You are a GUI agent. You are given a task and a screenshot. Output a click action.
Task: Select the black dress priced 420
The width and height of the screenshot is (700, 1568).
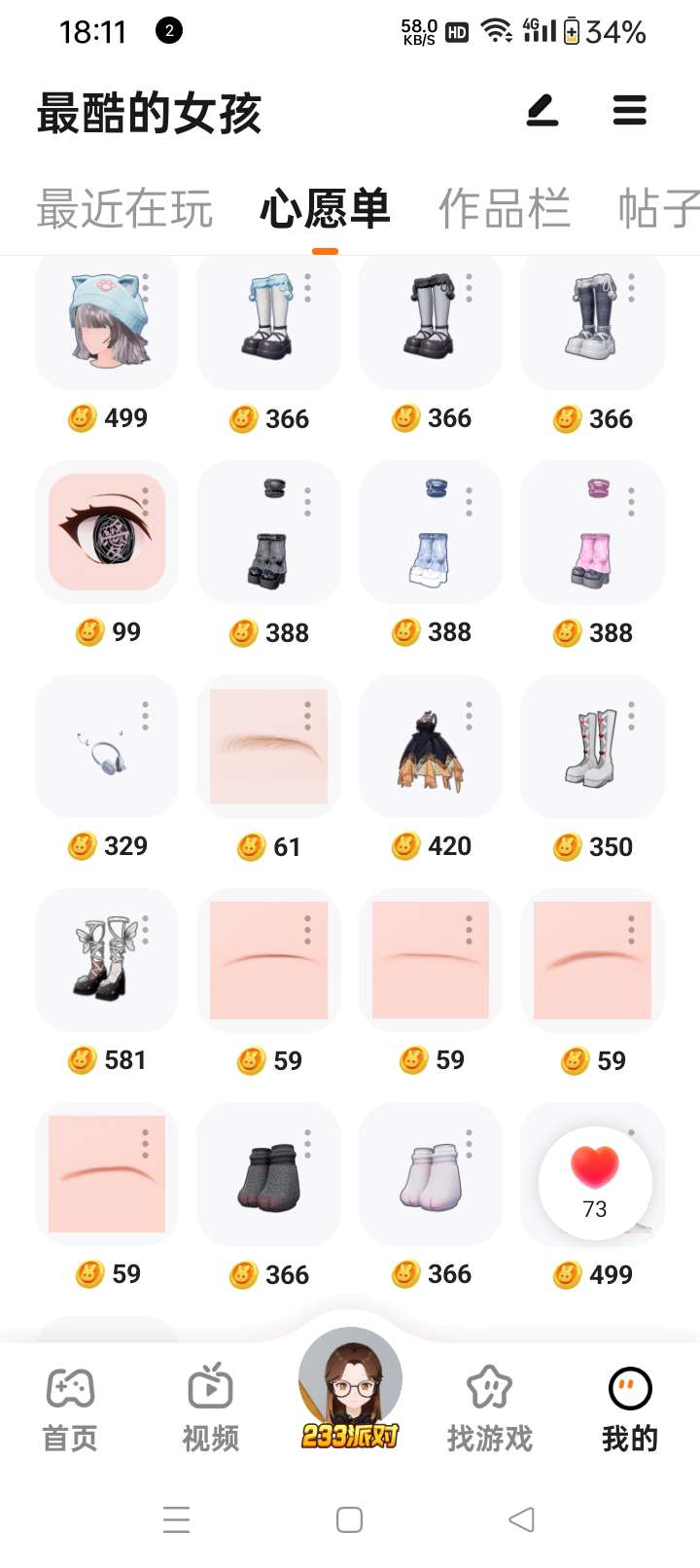pos(431,749)
